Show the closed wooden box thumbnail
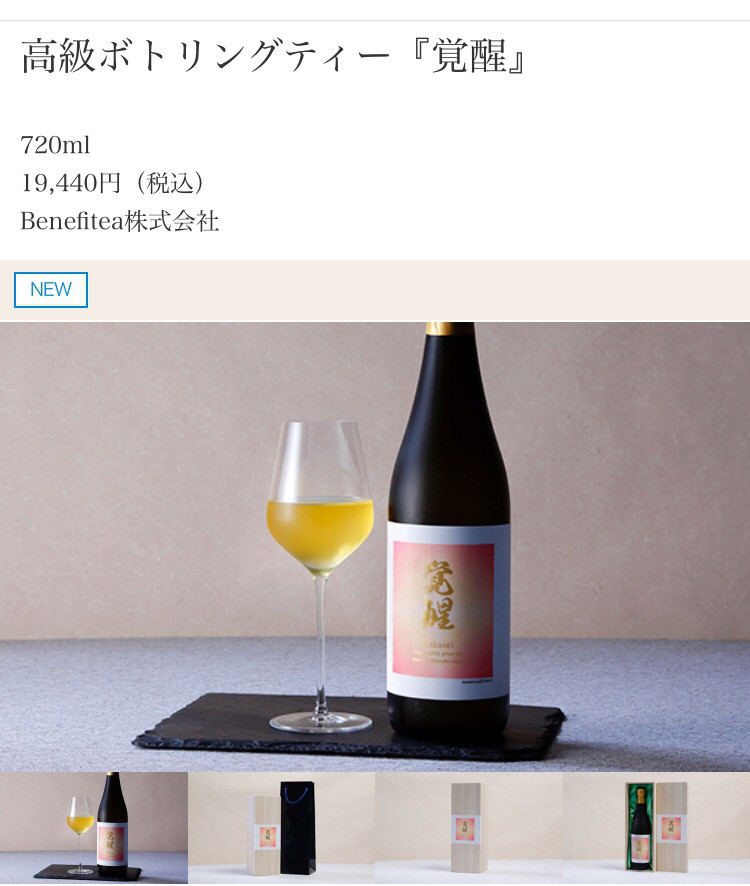 pos(468,828)
